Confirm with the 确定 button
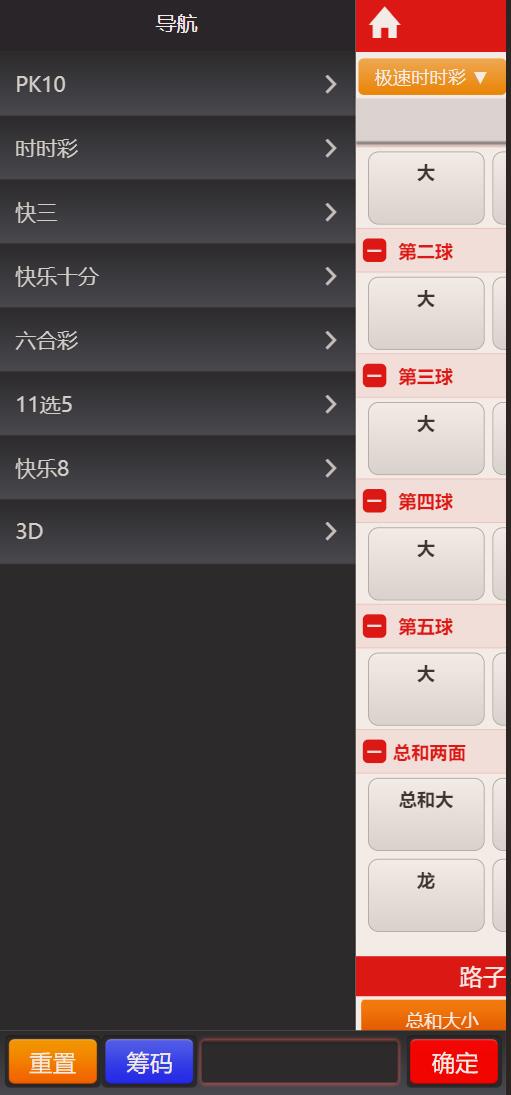511x1095 pixels. click(x=454, y=1061)
